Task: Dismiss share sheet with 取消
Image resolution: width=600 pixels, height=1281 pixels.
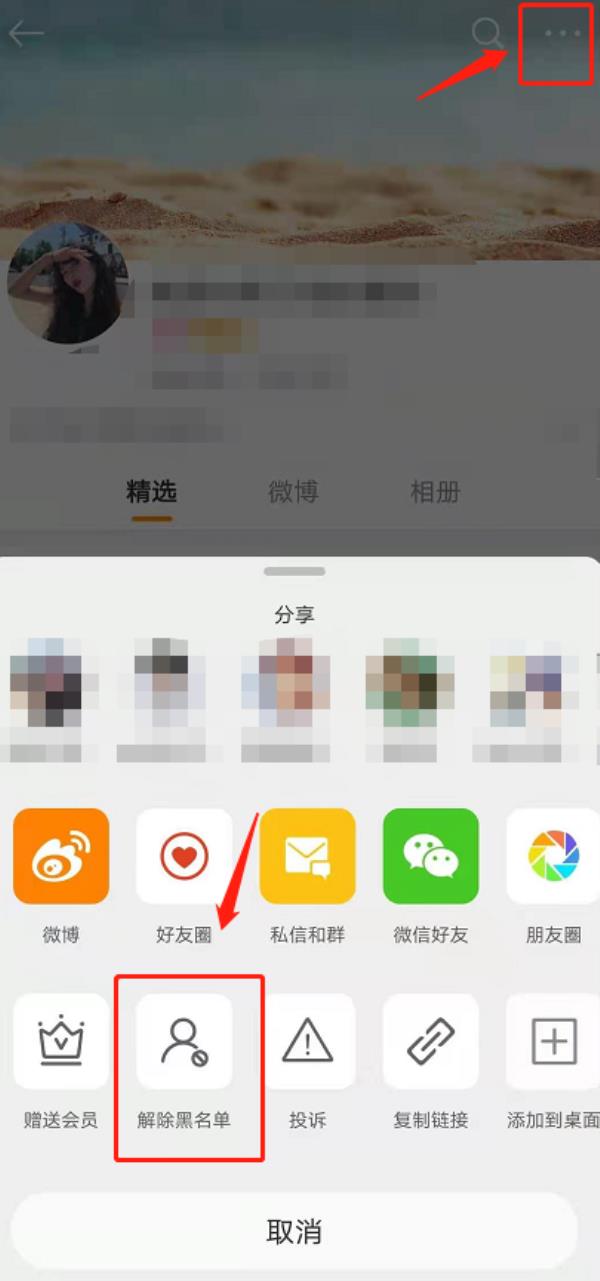Action: [294, 1231]
